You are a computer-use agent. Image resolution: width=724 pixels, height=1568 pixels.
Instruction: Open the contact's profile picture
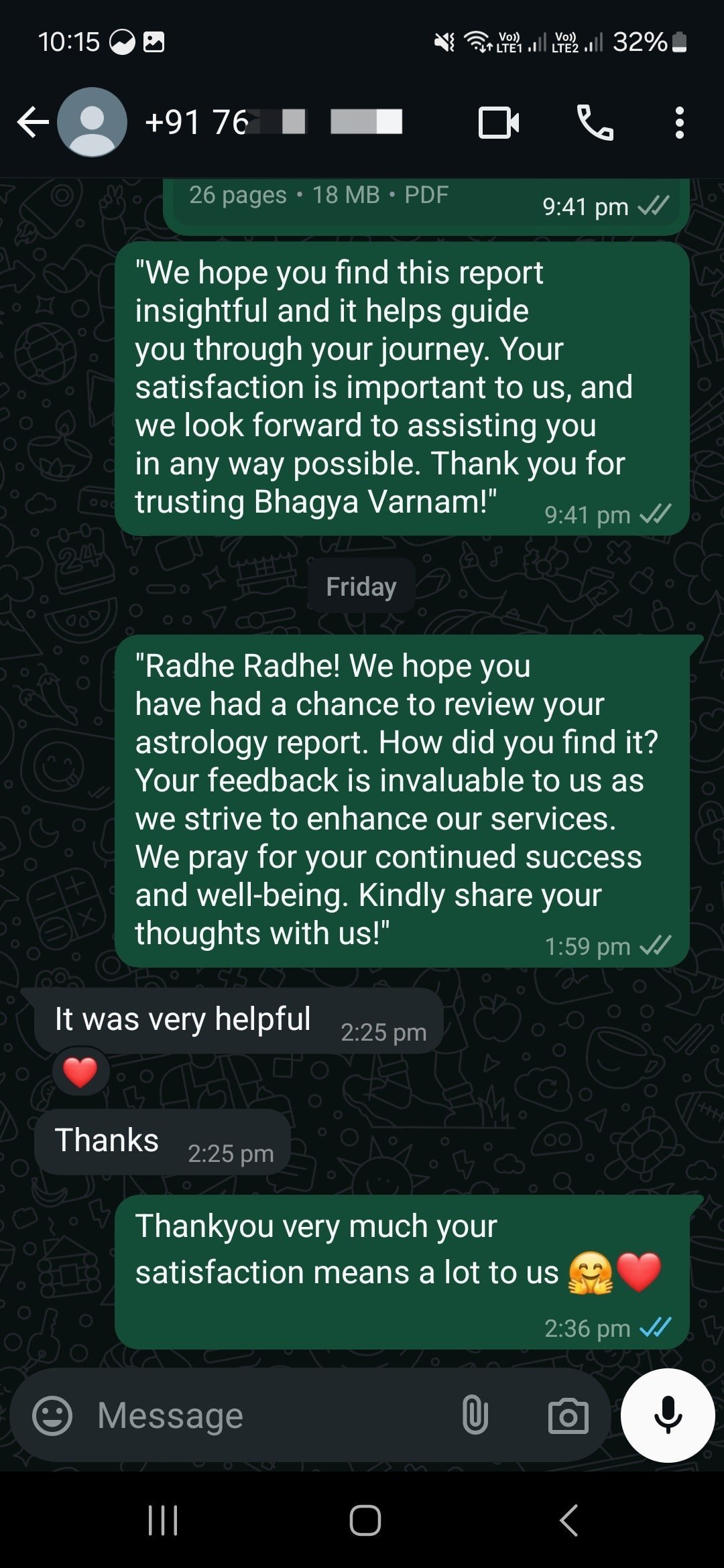pyautogui.click(x=92, y=123)
